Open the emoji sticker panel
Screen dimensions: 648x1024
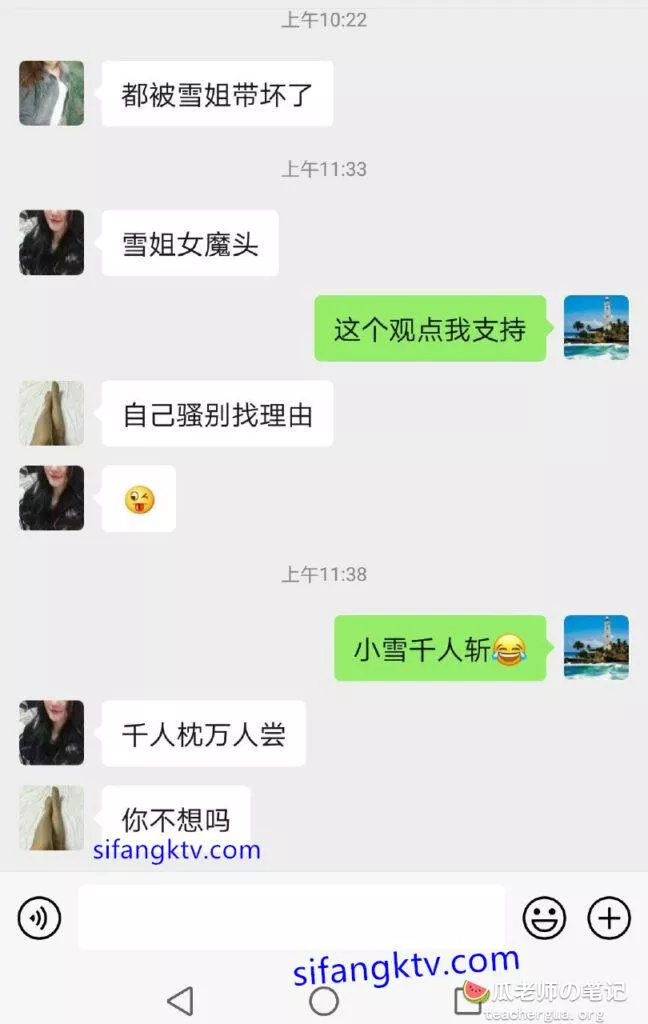point(544,917)
